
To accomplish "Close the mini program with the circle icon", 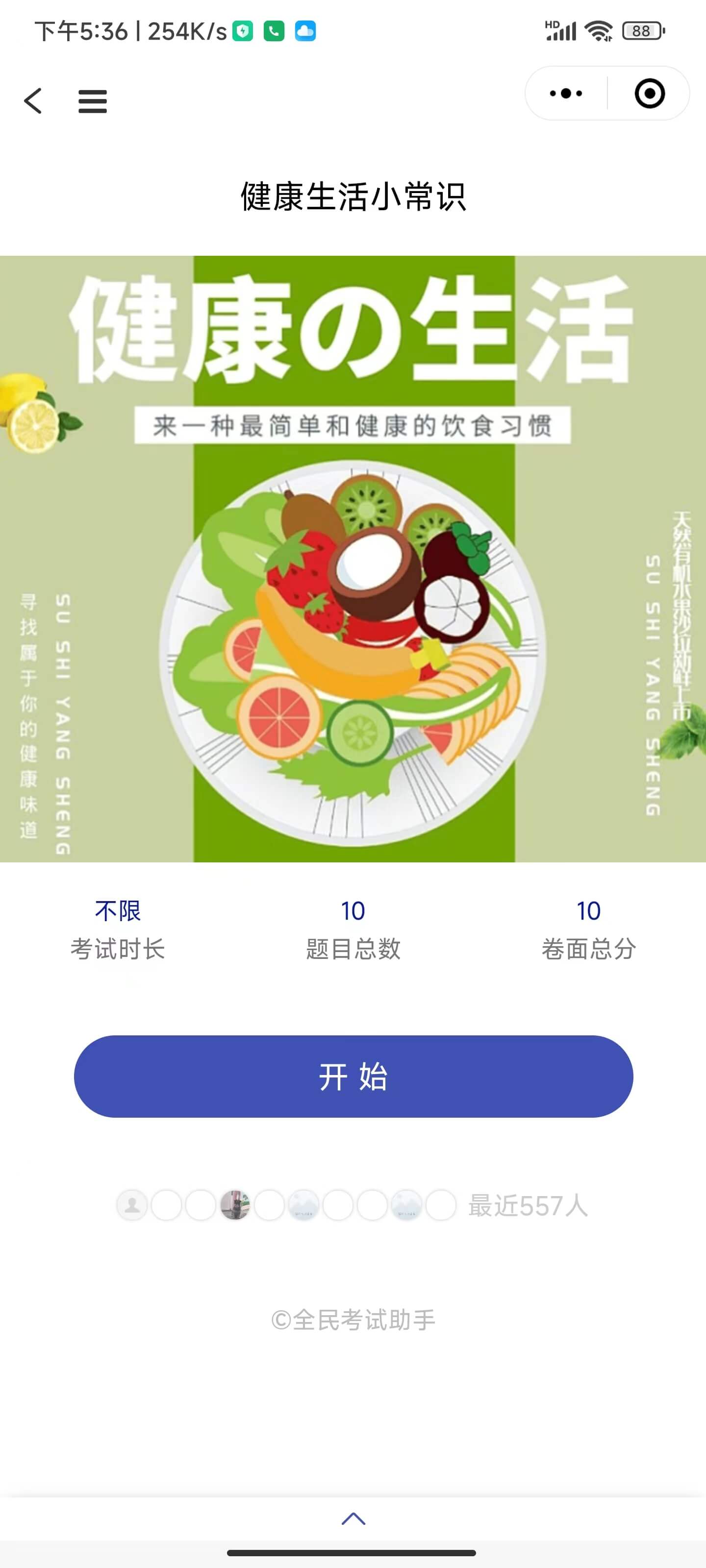I will [649, 94].
